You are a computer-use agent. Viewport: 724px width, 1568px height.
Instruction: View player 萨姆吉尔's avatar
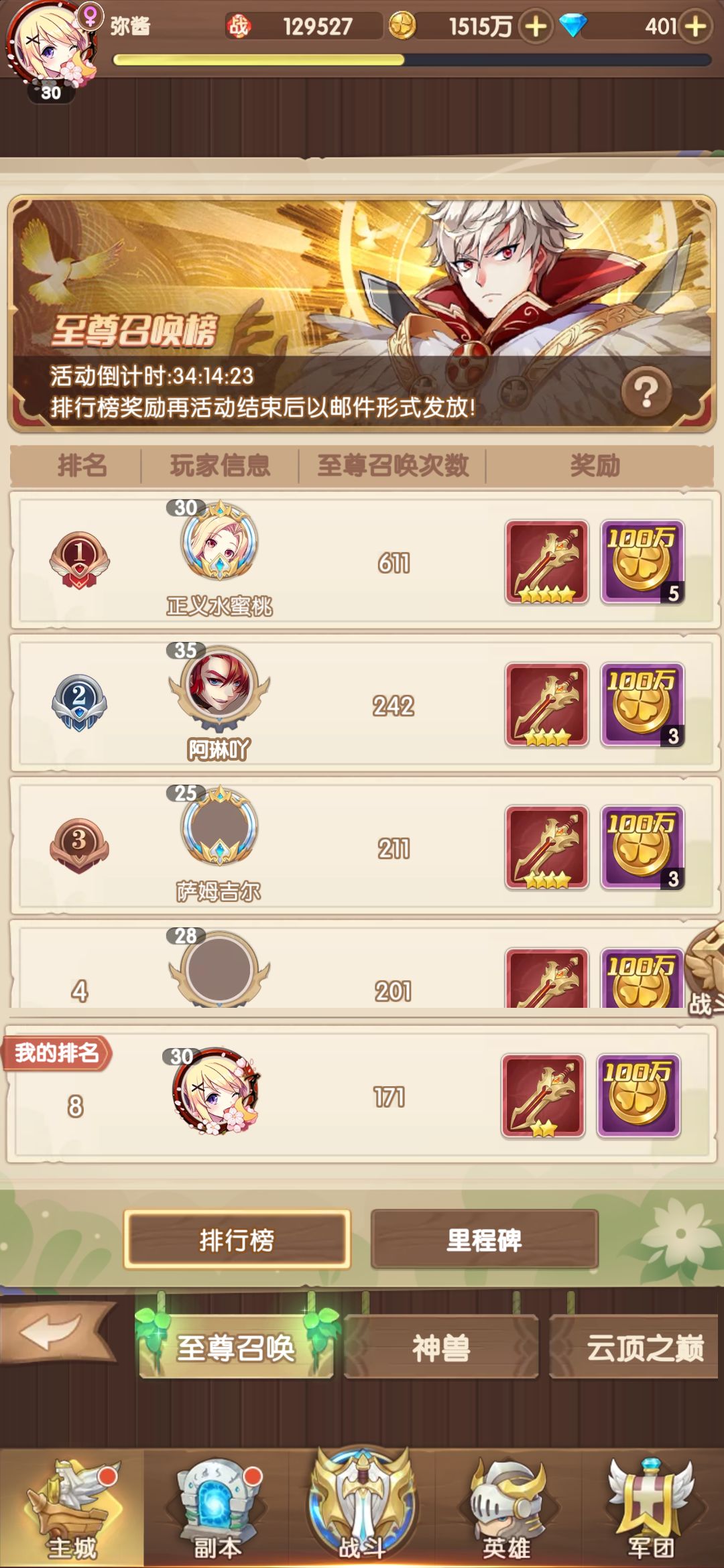click(x=219, y=827)
